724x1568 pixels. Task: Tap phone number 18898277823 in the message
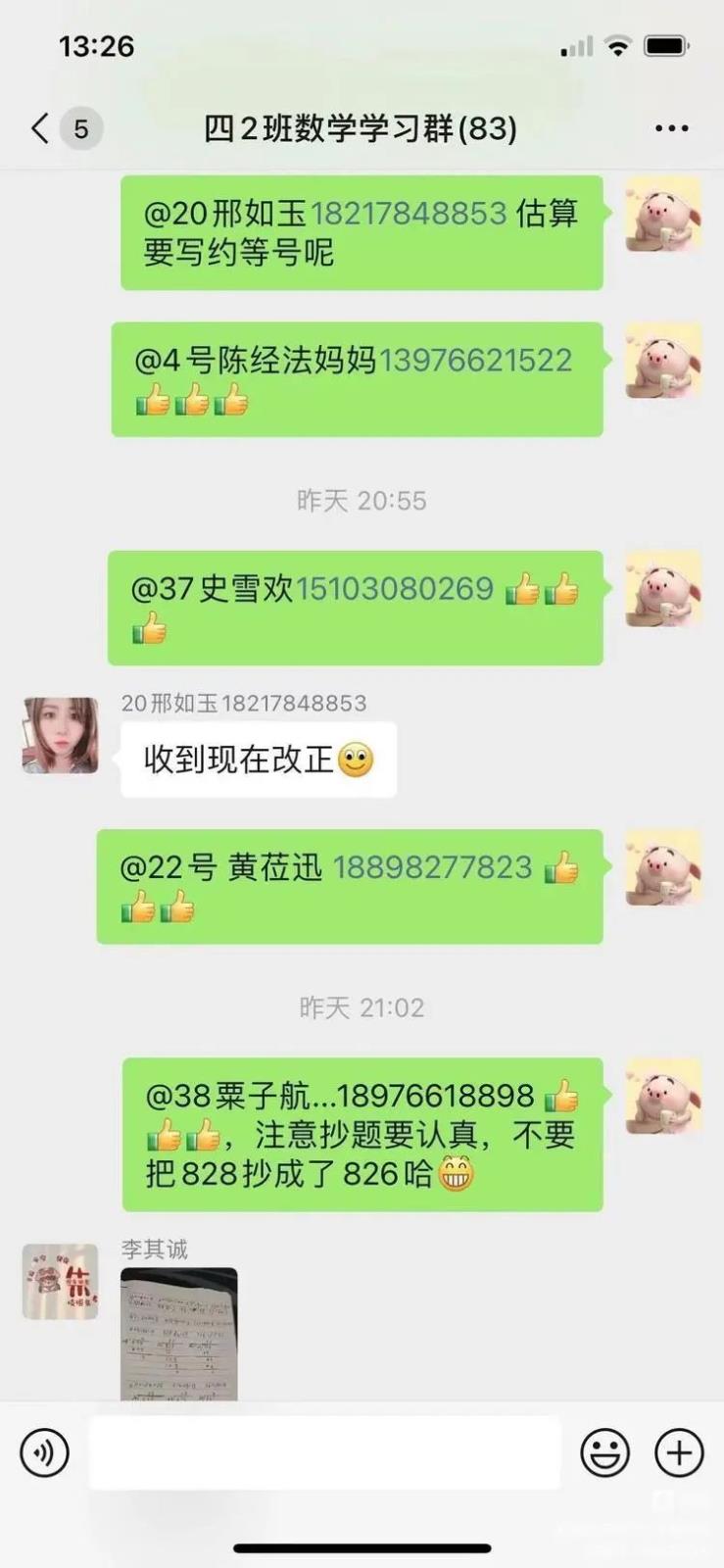click(x=432, y=867)
